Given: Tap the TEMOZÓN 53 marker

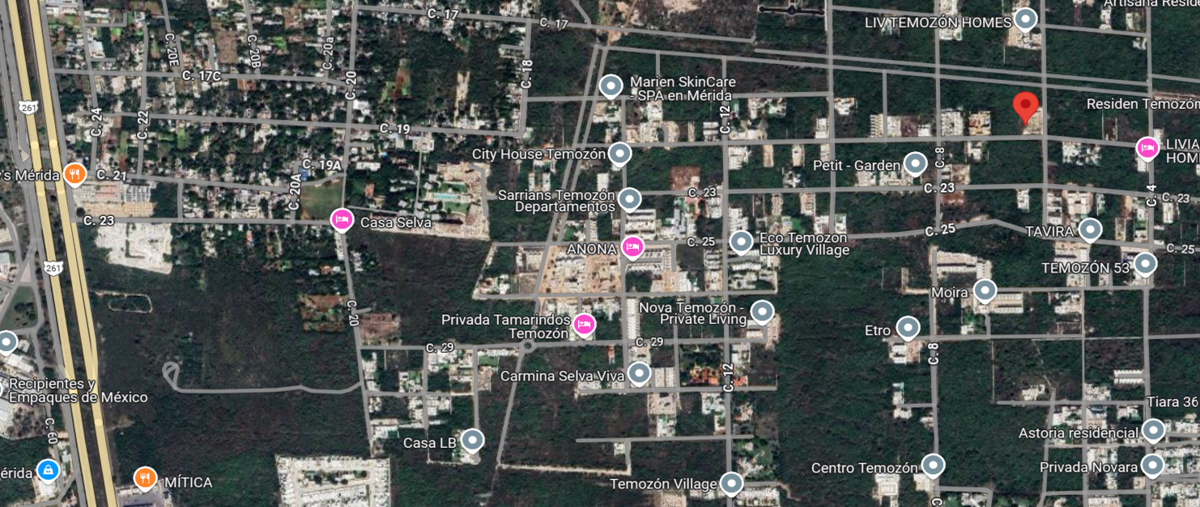Looking at the screenshot, I should (1145, 265).
